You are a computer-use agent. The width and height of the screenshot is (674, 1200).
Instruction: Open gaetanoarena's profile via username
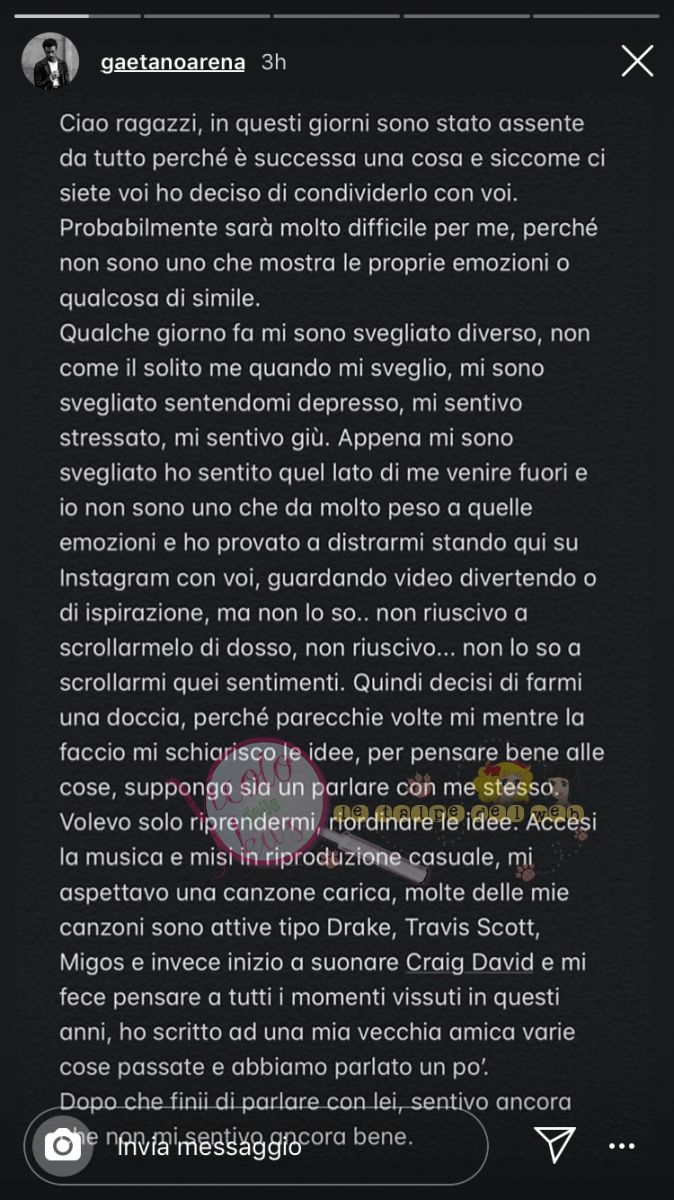point(172,62)
